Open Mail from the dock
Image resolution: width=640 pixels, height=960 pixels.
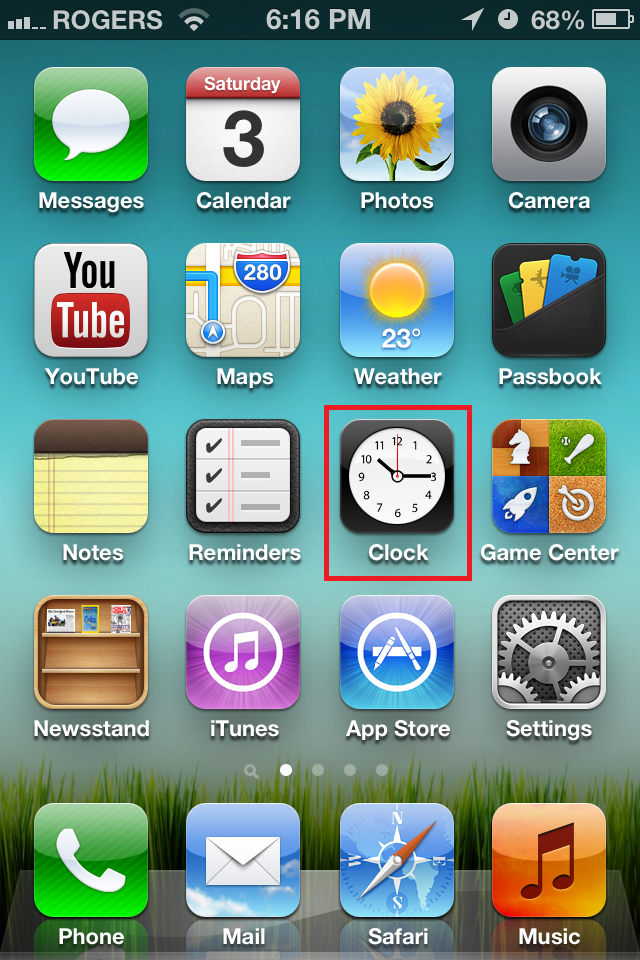(243, 860)
